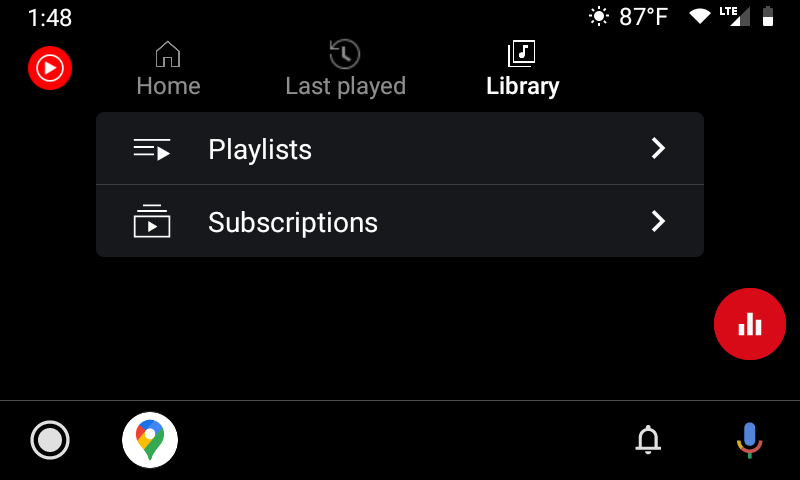Image resolution: width=800 pixels, height=480 pixels.
Task: Open the notifications bell
Action: coord(649,440)
